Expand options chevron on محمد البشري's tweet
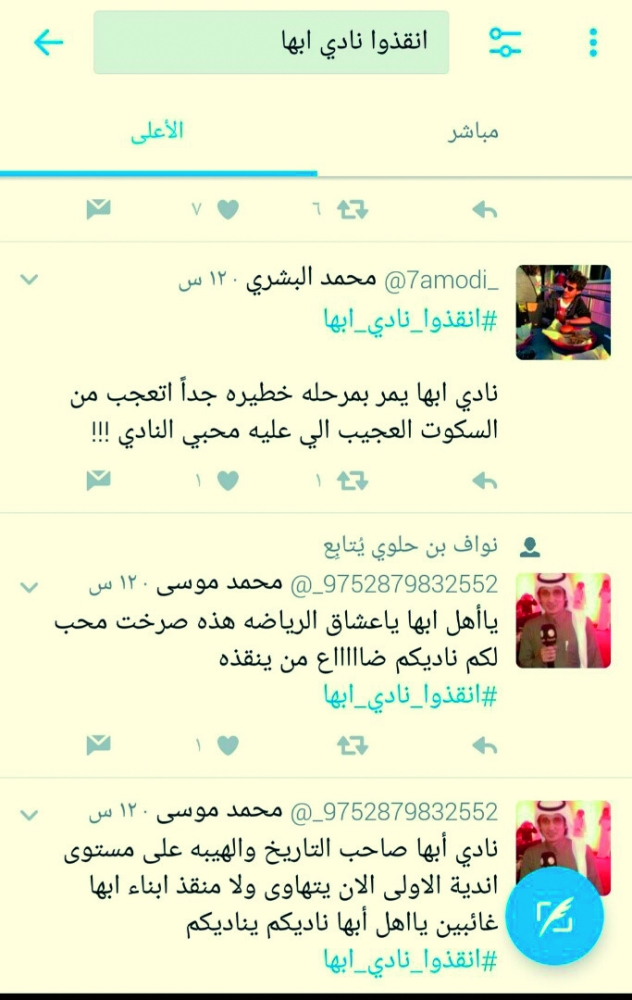 29,279
